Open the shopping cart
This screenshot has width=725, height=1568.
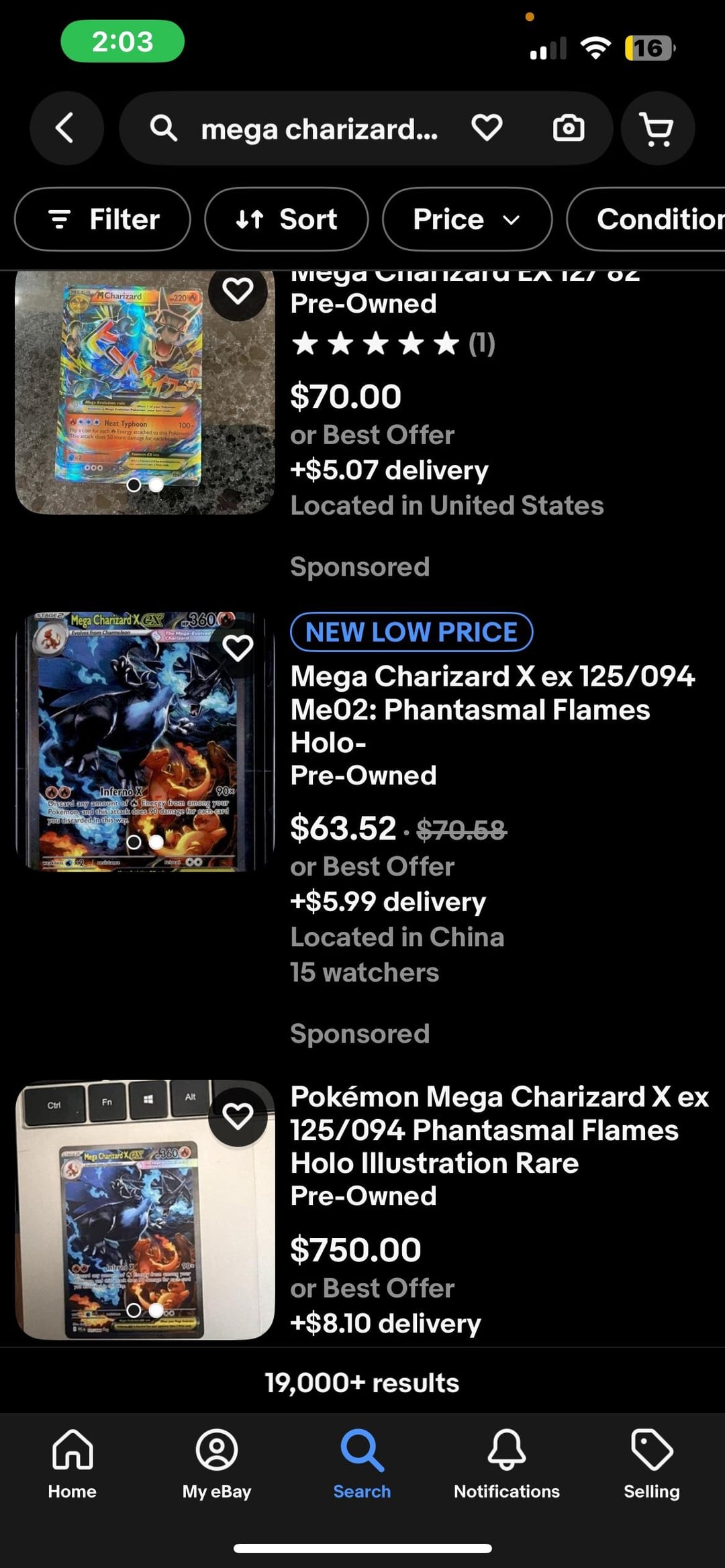[x=657, y=128]
